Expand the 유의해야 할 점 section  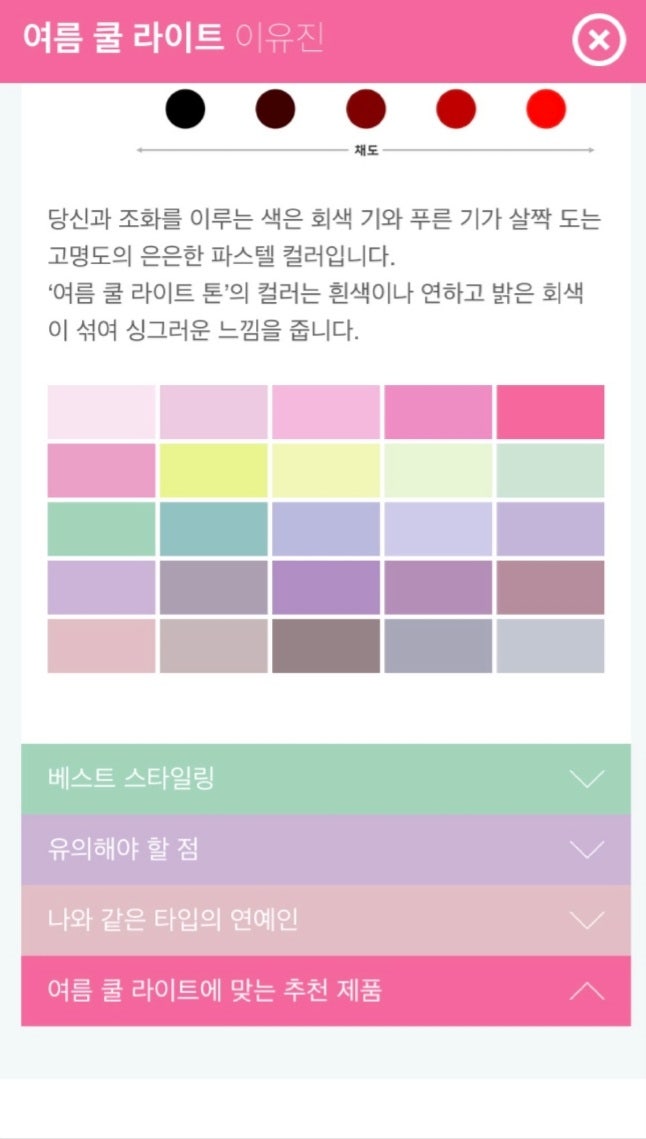(325, 849)
